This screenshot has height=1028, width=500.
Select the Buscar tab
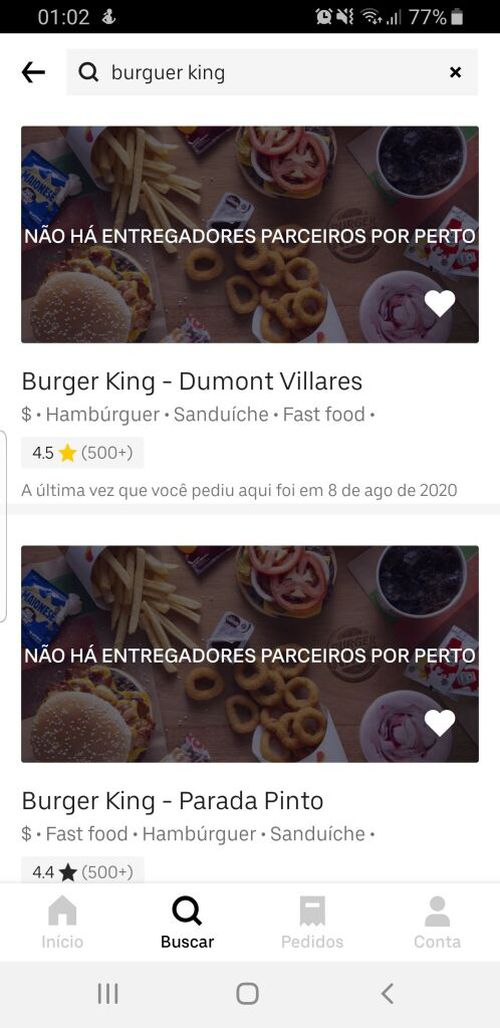[187, 923]
